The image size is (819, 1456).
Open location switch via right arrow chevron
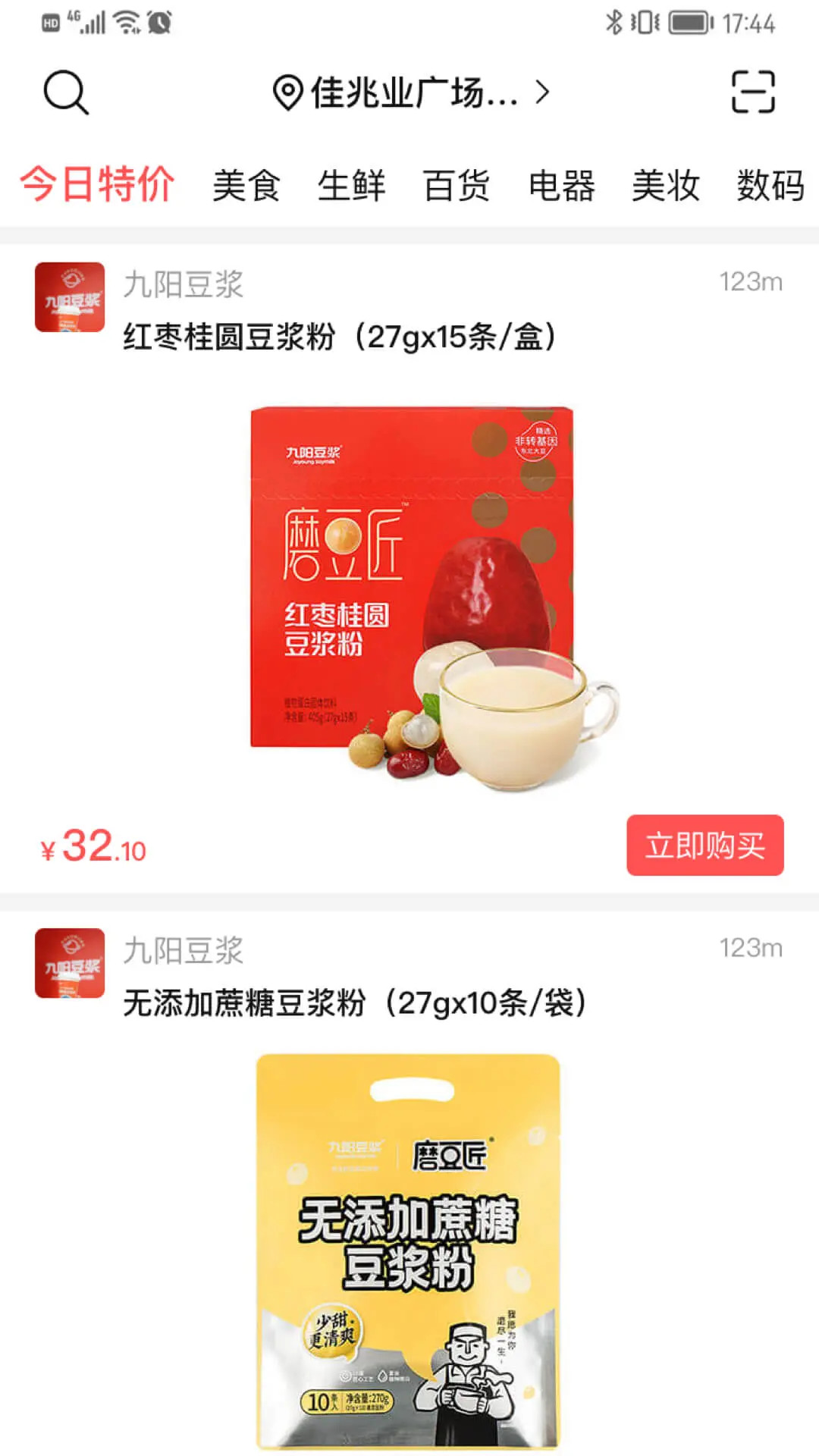point(541,93)
